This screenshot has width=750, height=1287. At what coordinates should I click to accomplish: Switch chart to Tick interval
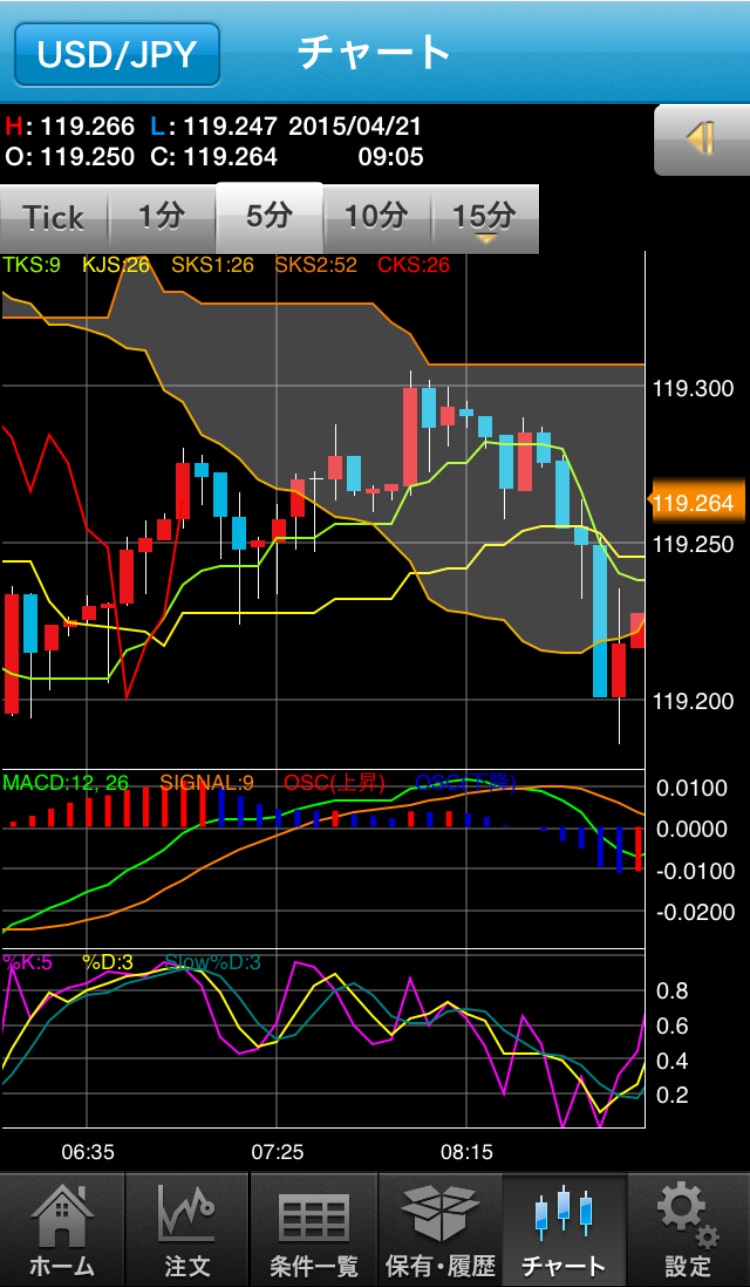click(x=54, y=216)
